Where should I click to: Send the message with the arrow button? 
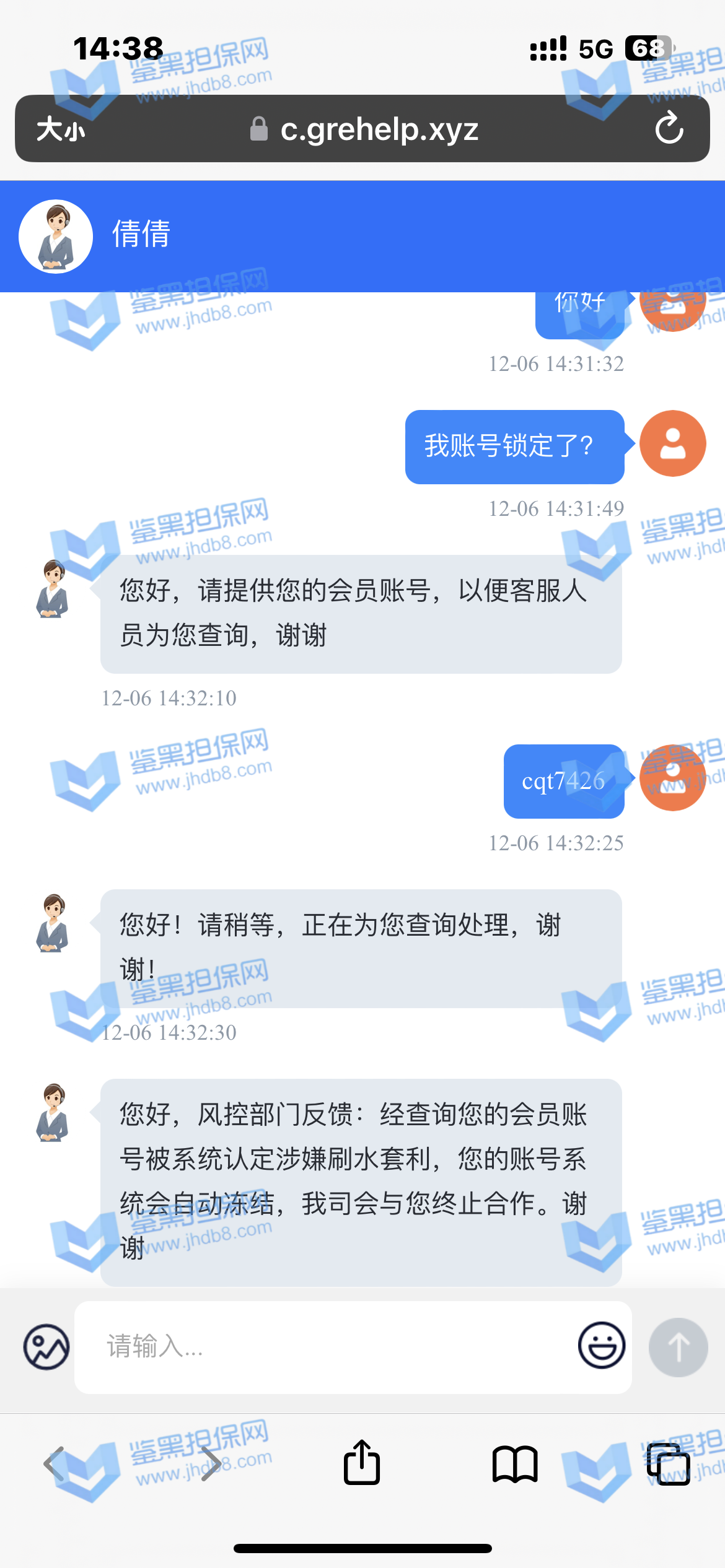click(x=678, y=1347)
